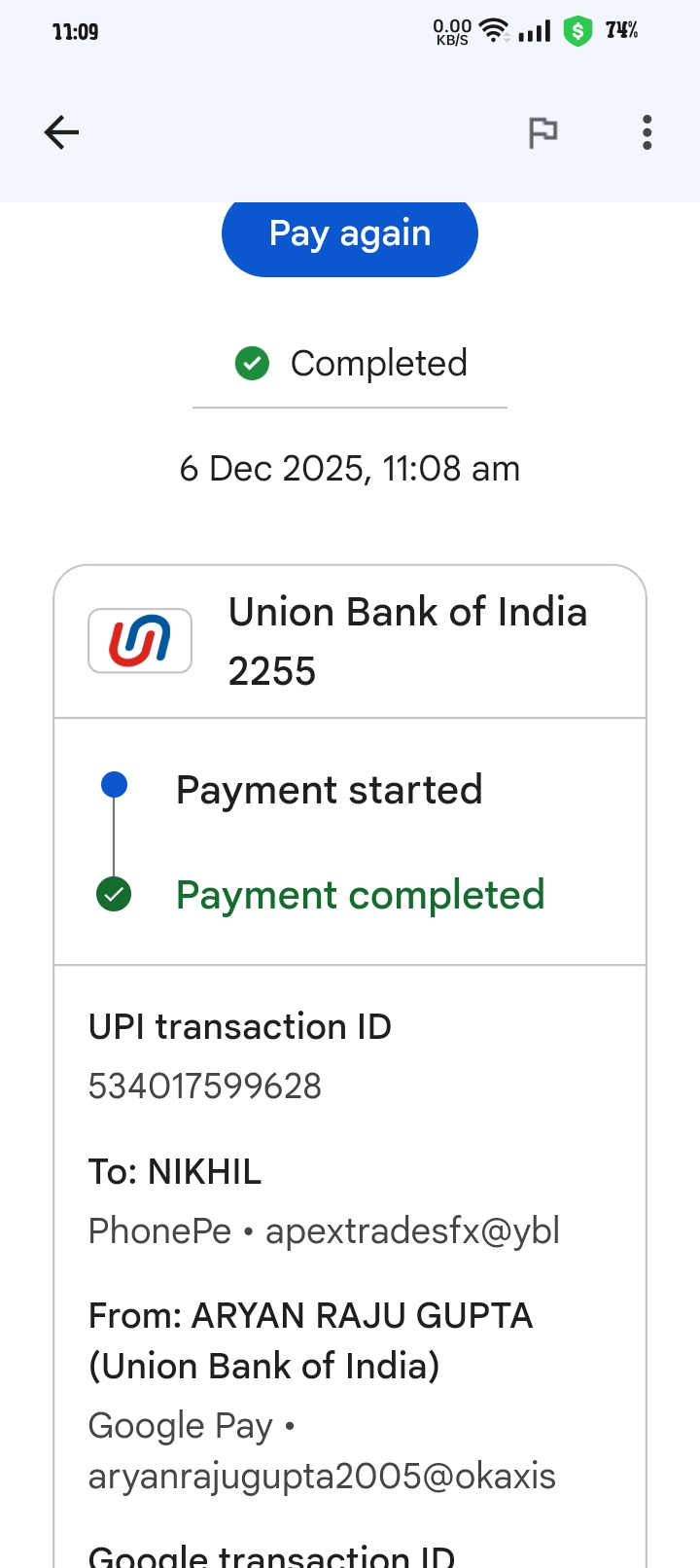700x1568 pixels.
Task: Tap the Pay again button
Action: point(350,235)
